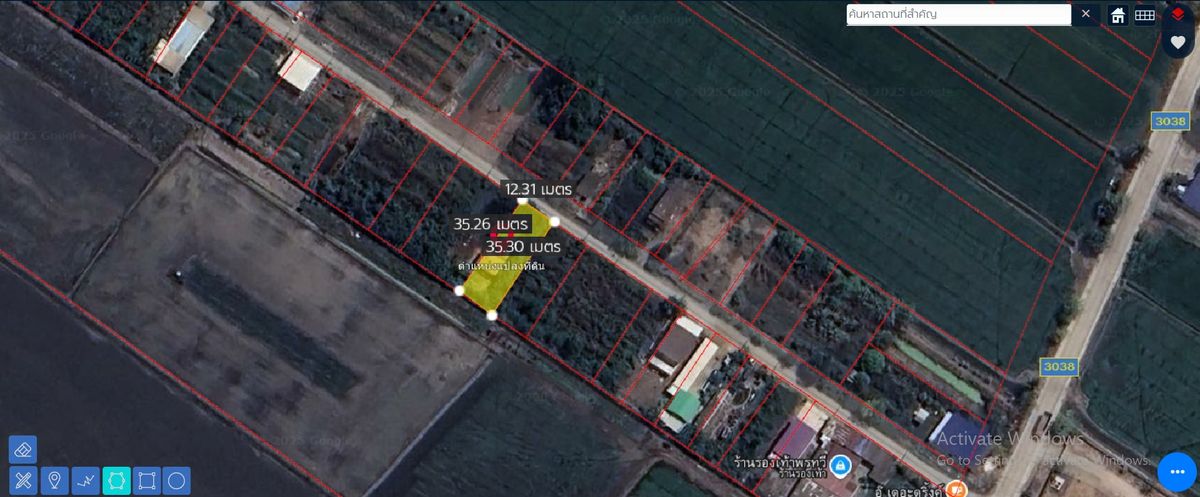Select the rectangle drawing tool

tap(146, 481)
